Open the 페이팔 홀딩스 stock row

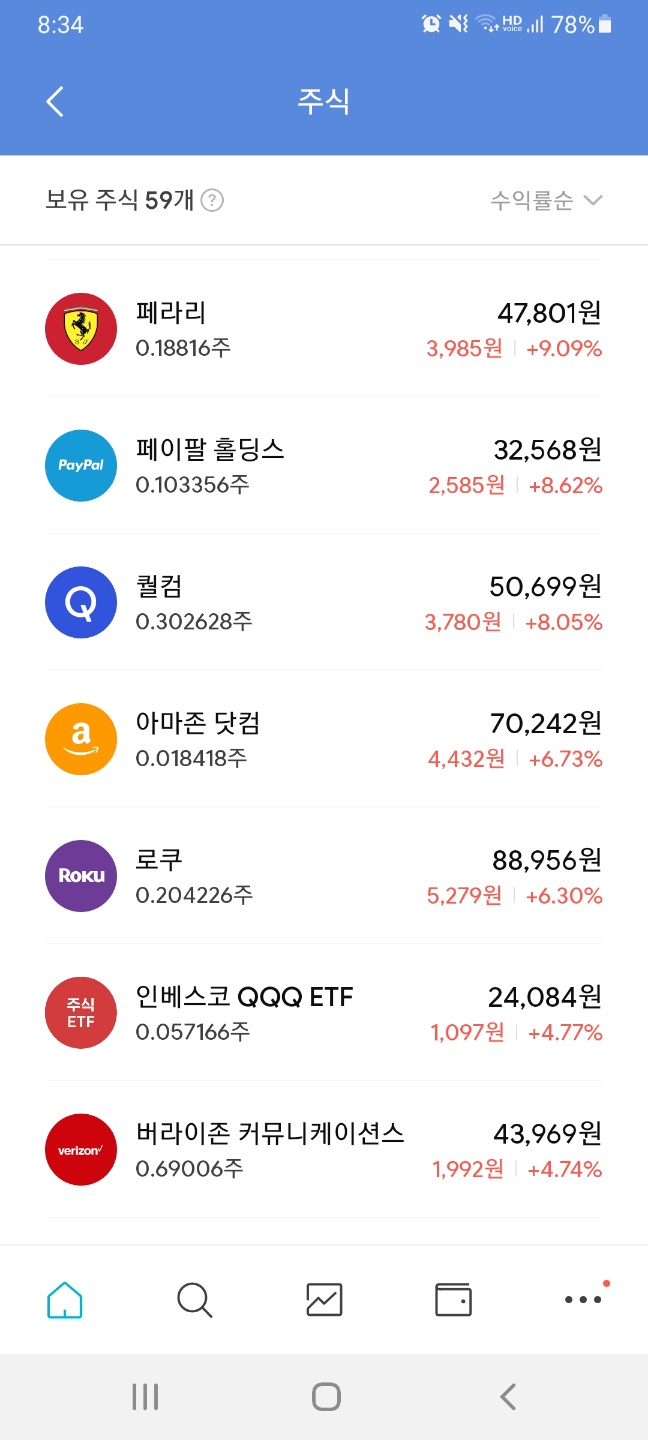click(324, 465)
